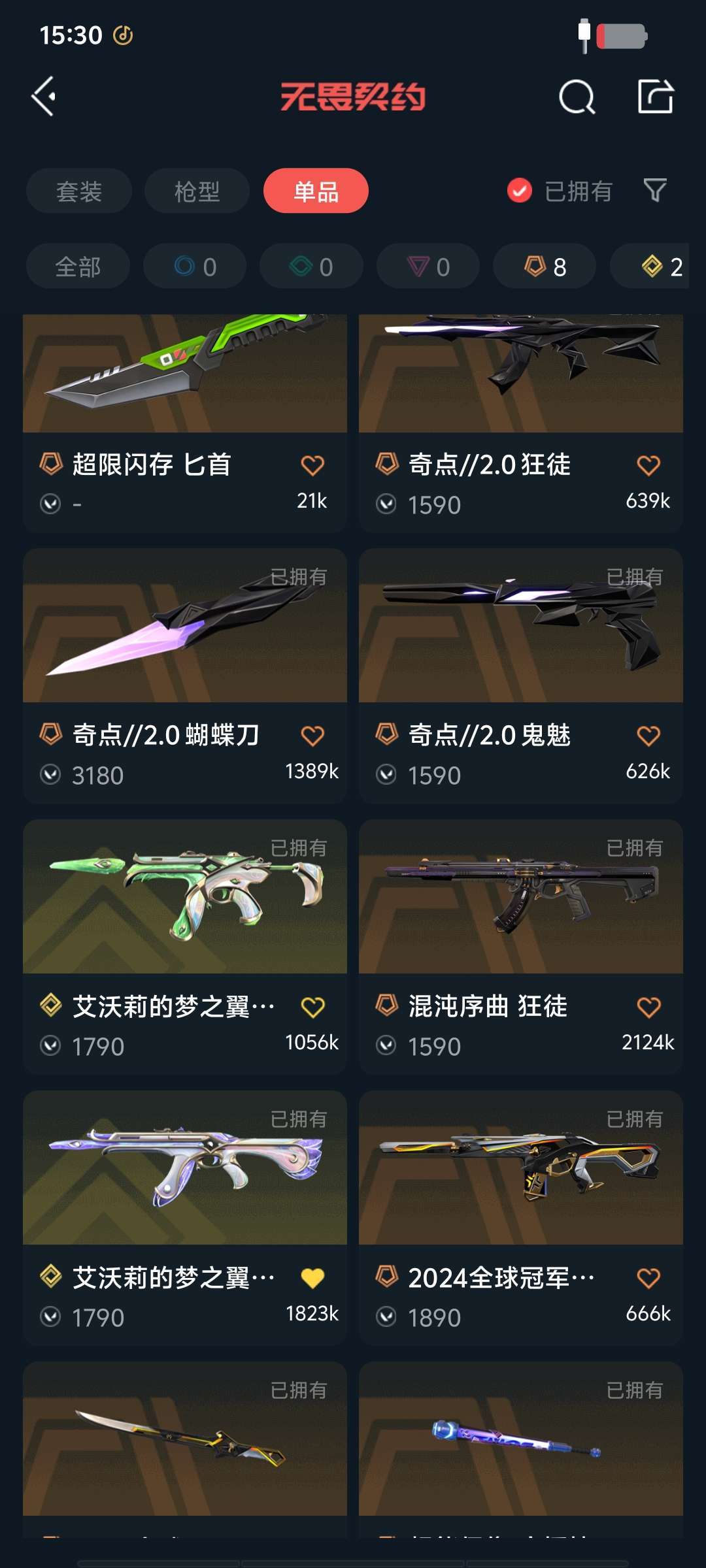706x1568 pixels.
Task: Filter by the yellow tier chip showing 2
Action: [660, 267]
